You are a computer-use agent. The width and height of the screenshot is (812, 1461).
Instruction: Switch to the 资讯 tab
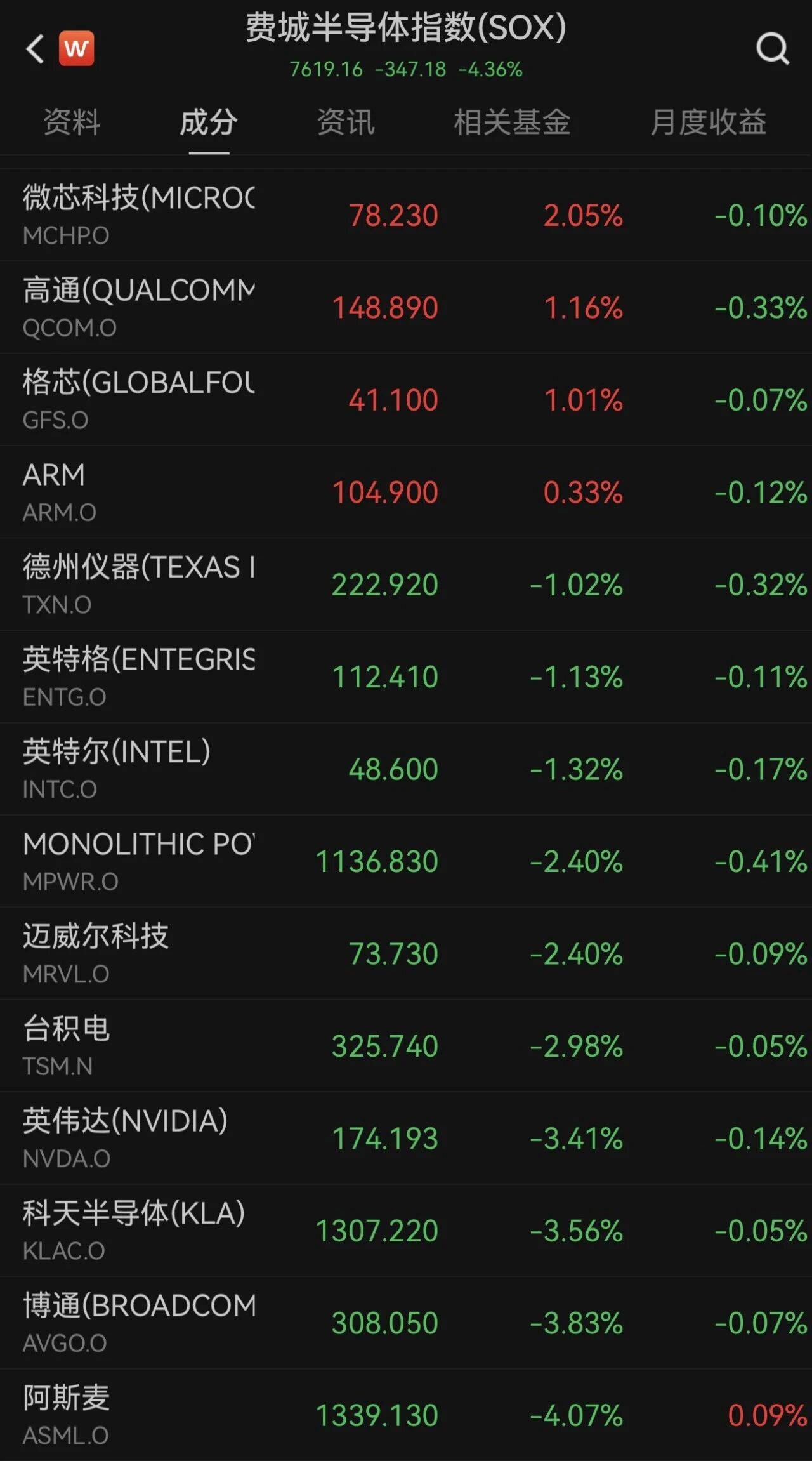tap(346, 124)
